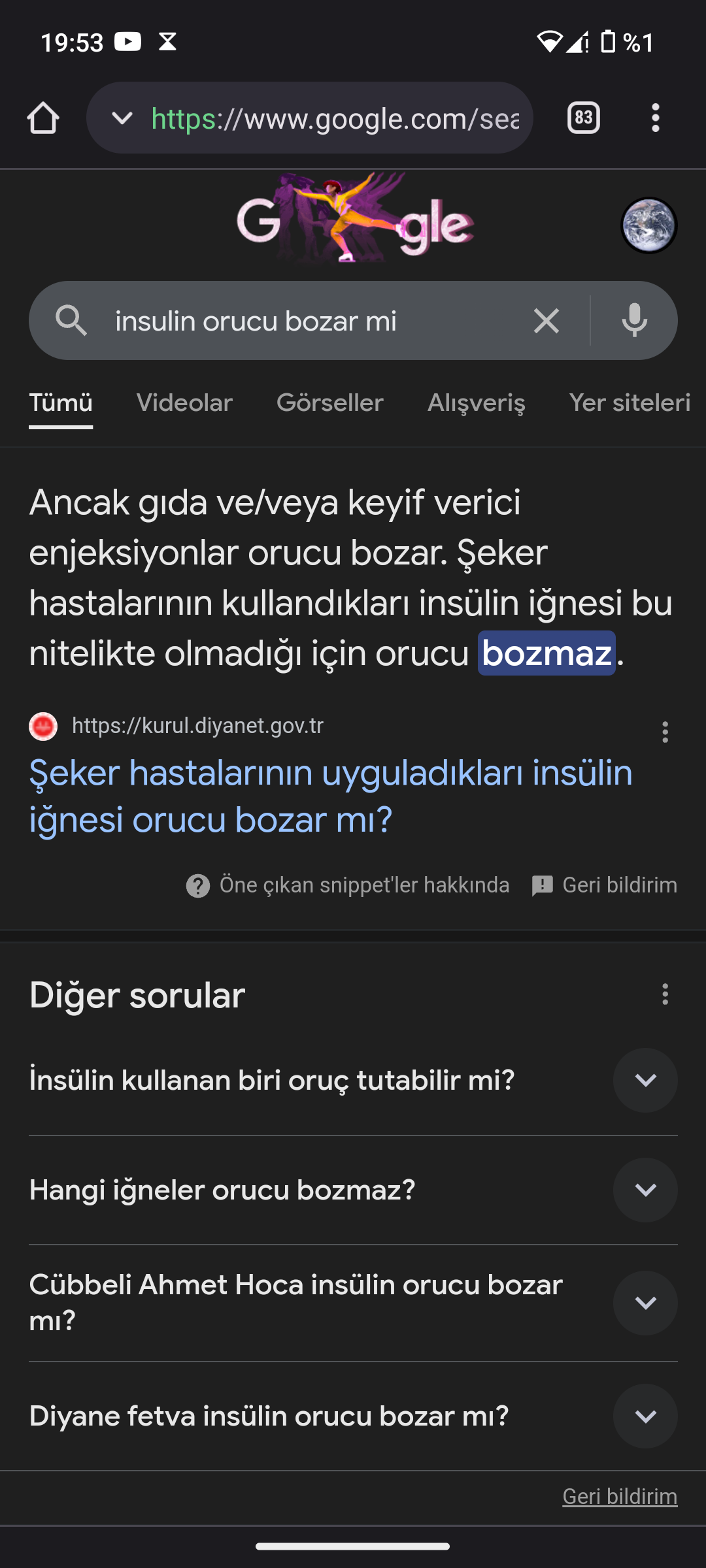Tap 'Geri bildirim' at page bottom
This screenshot has height=1568, width=706.
pyautogui.click(x=619, y=1495)
